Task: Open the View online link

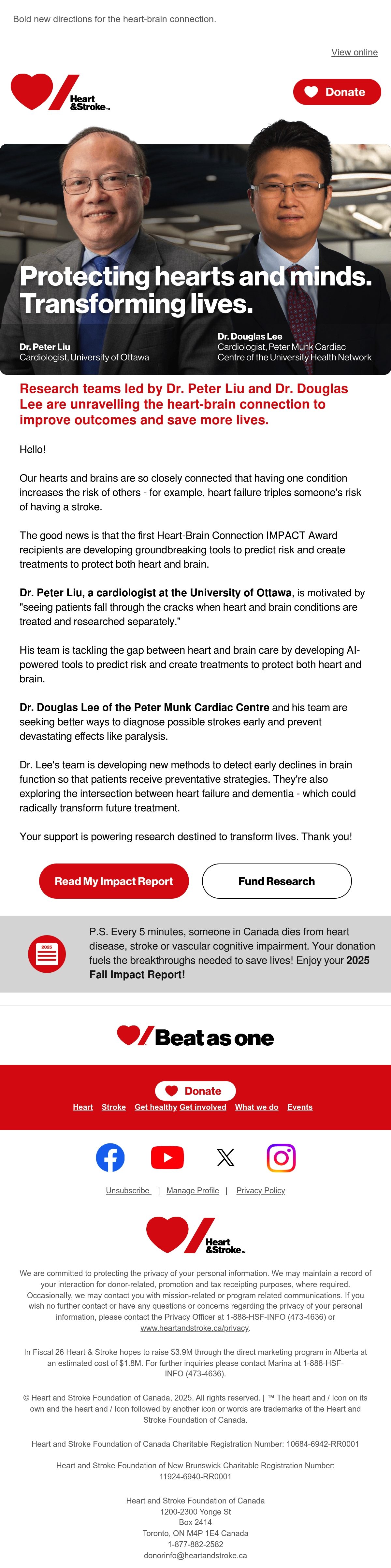Action: pyautogui.click(x=355, y=52)
